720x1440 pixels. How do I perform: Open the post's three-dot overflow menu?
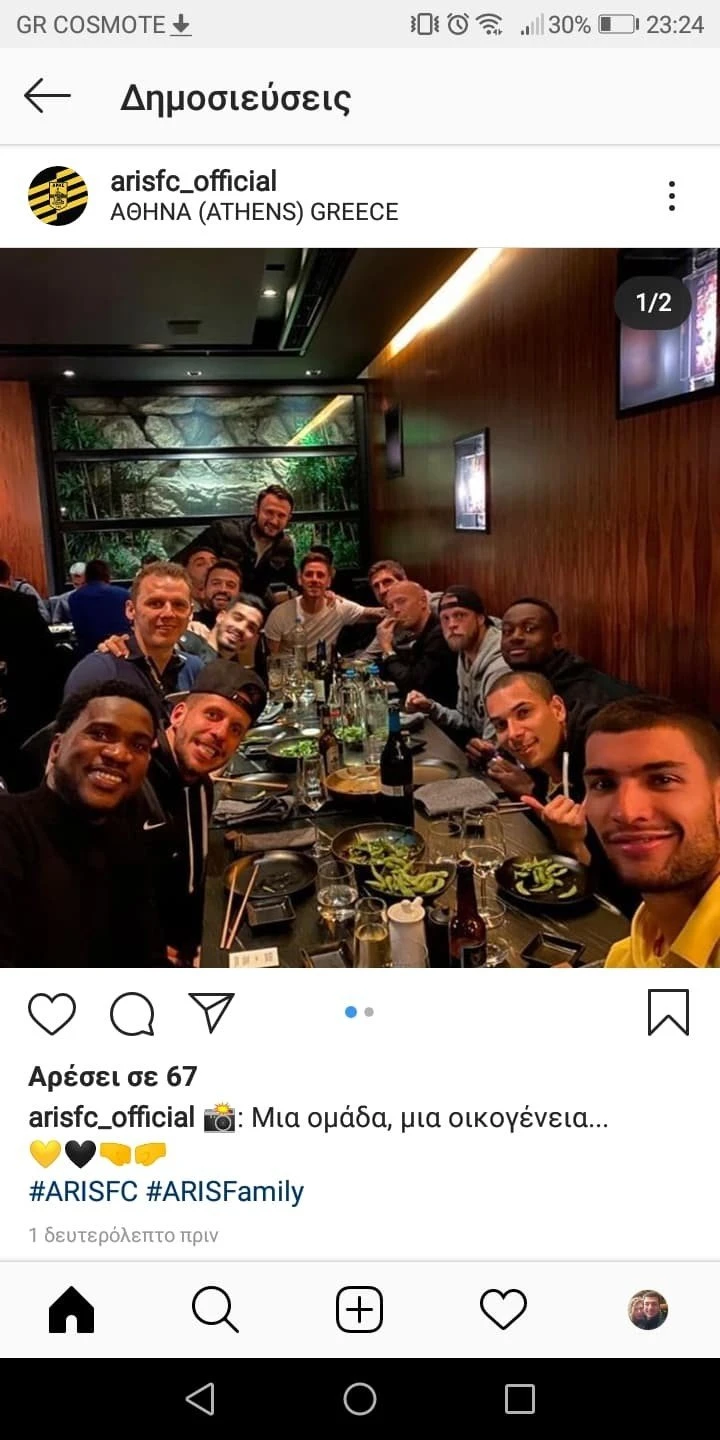(x=671, y=196)
